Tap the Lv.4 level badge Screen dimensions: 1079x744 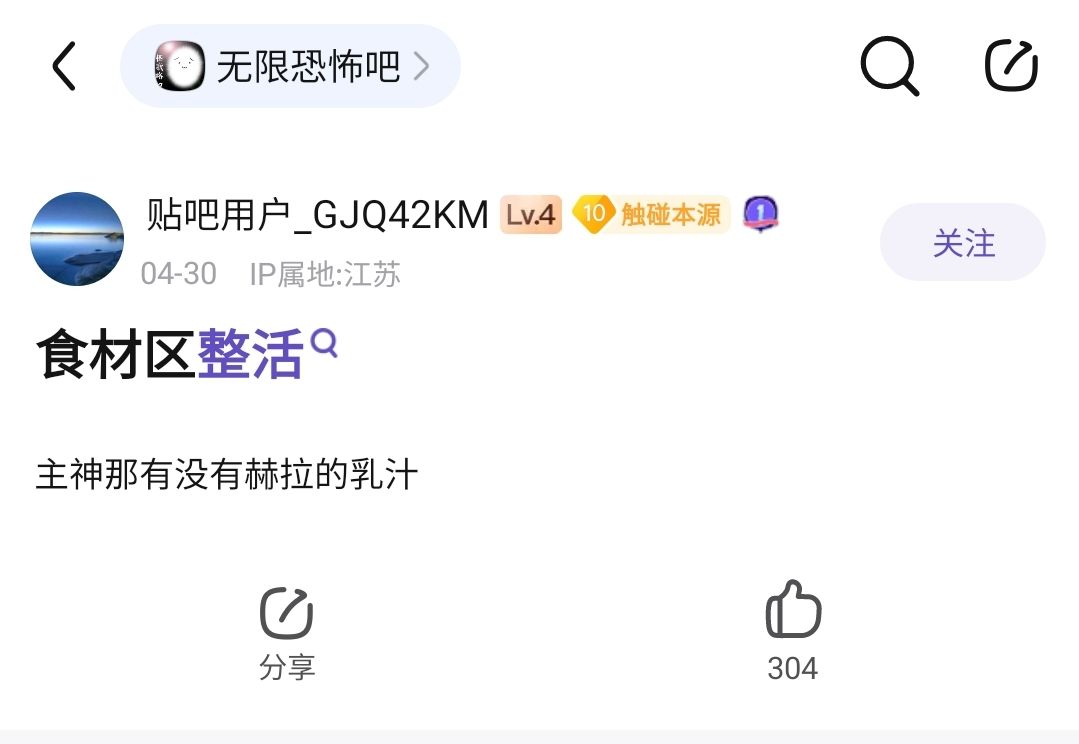pos(531,215)
